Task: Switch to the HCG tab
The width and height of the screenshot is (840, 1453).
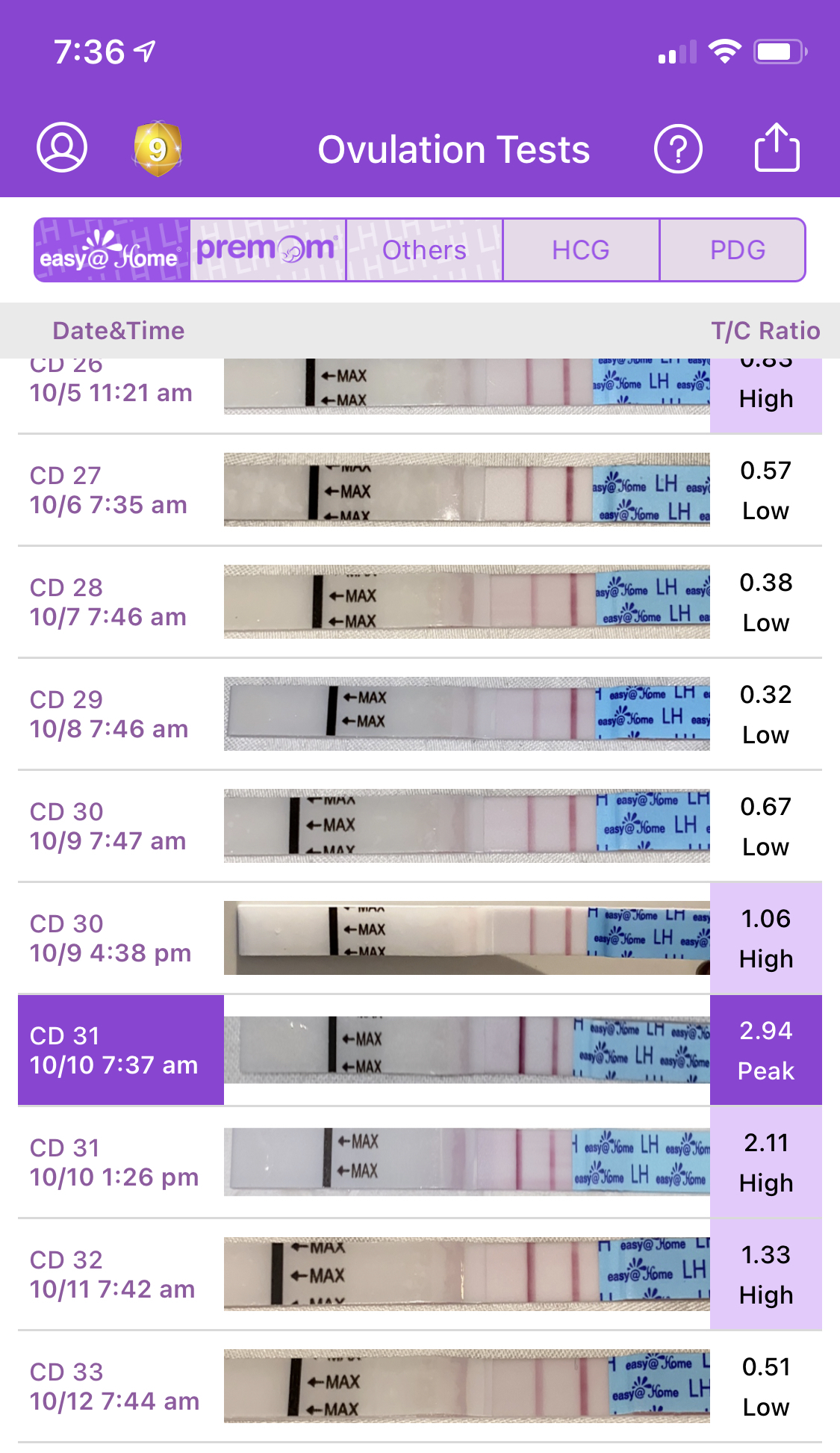Action: point(581,250)
